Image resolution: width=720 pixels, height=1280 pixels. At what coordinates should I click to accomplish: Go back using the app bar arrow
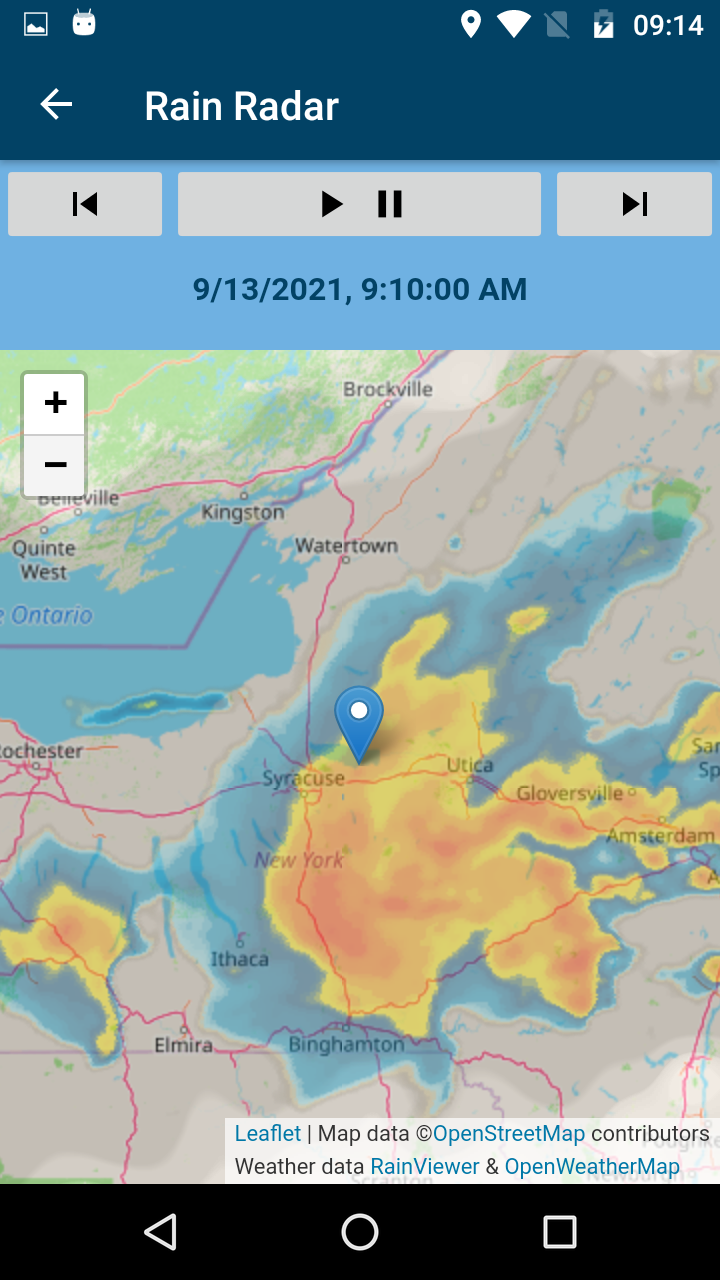(56, 105)
